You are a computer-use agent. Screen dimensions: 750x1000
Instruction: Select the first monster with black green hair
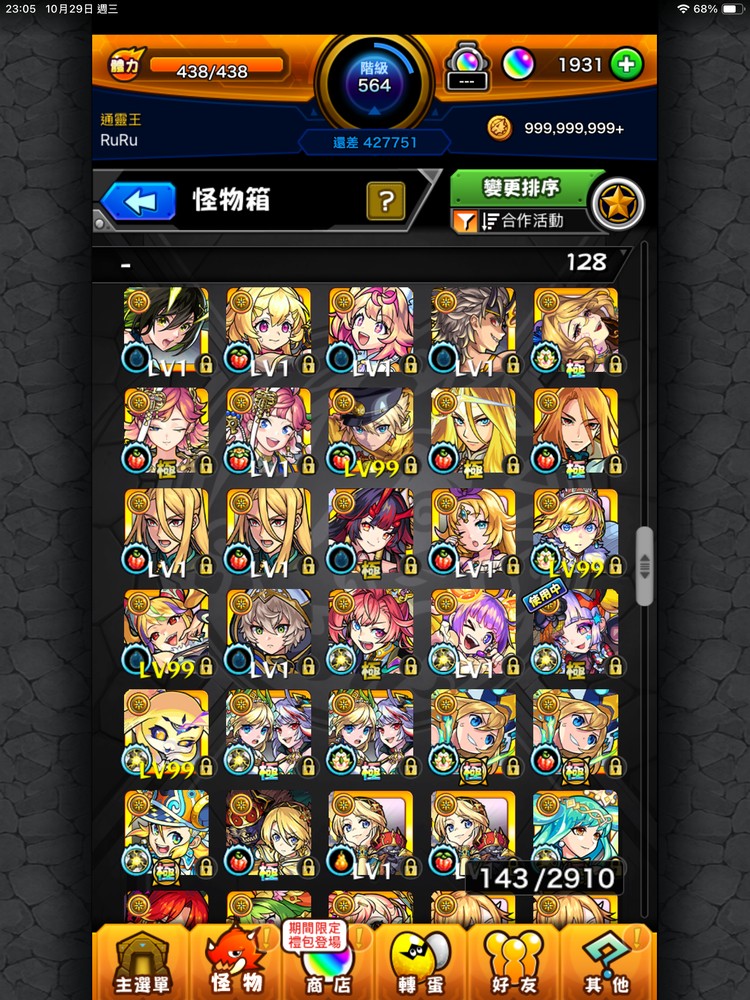166,330
